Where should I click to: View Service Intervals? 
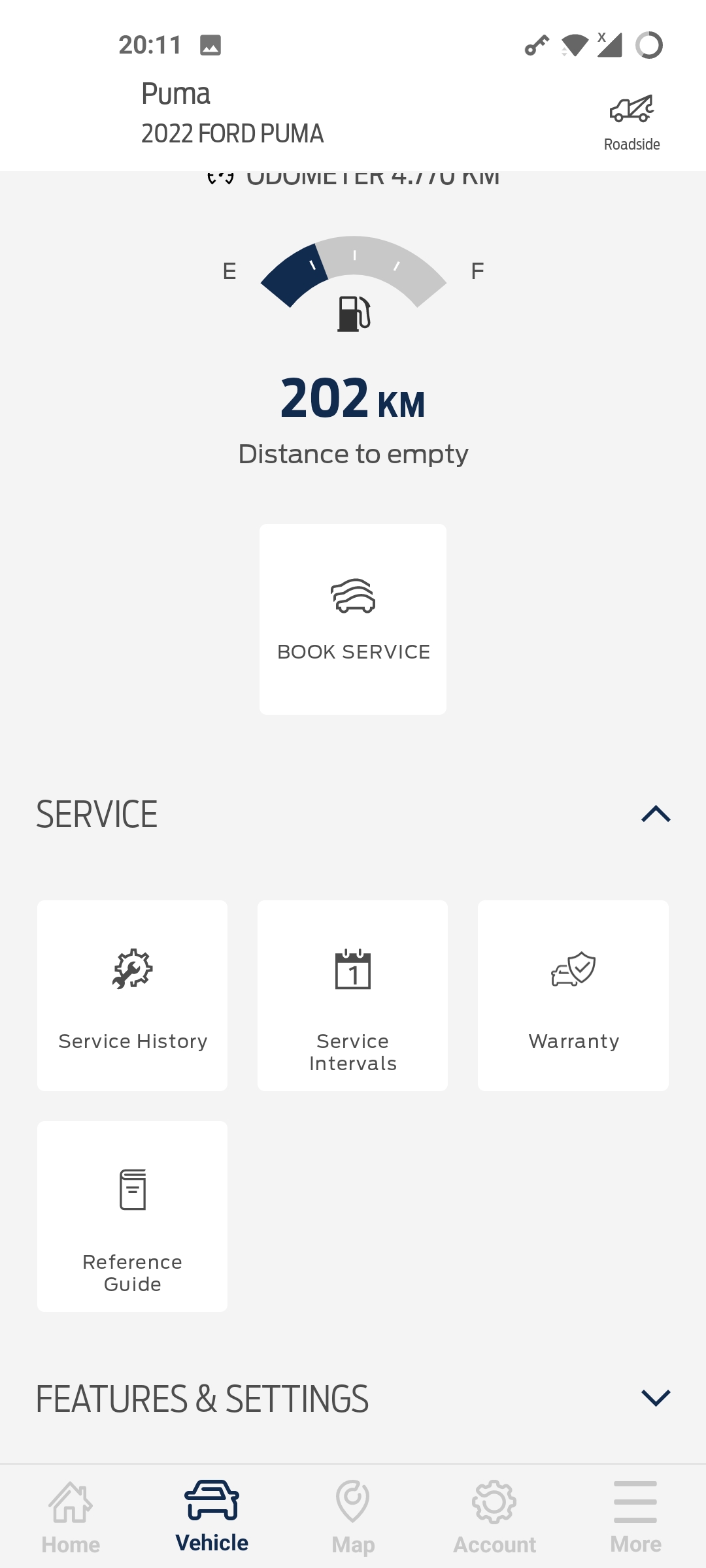click(x=353, y=995)
